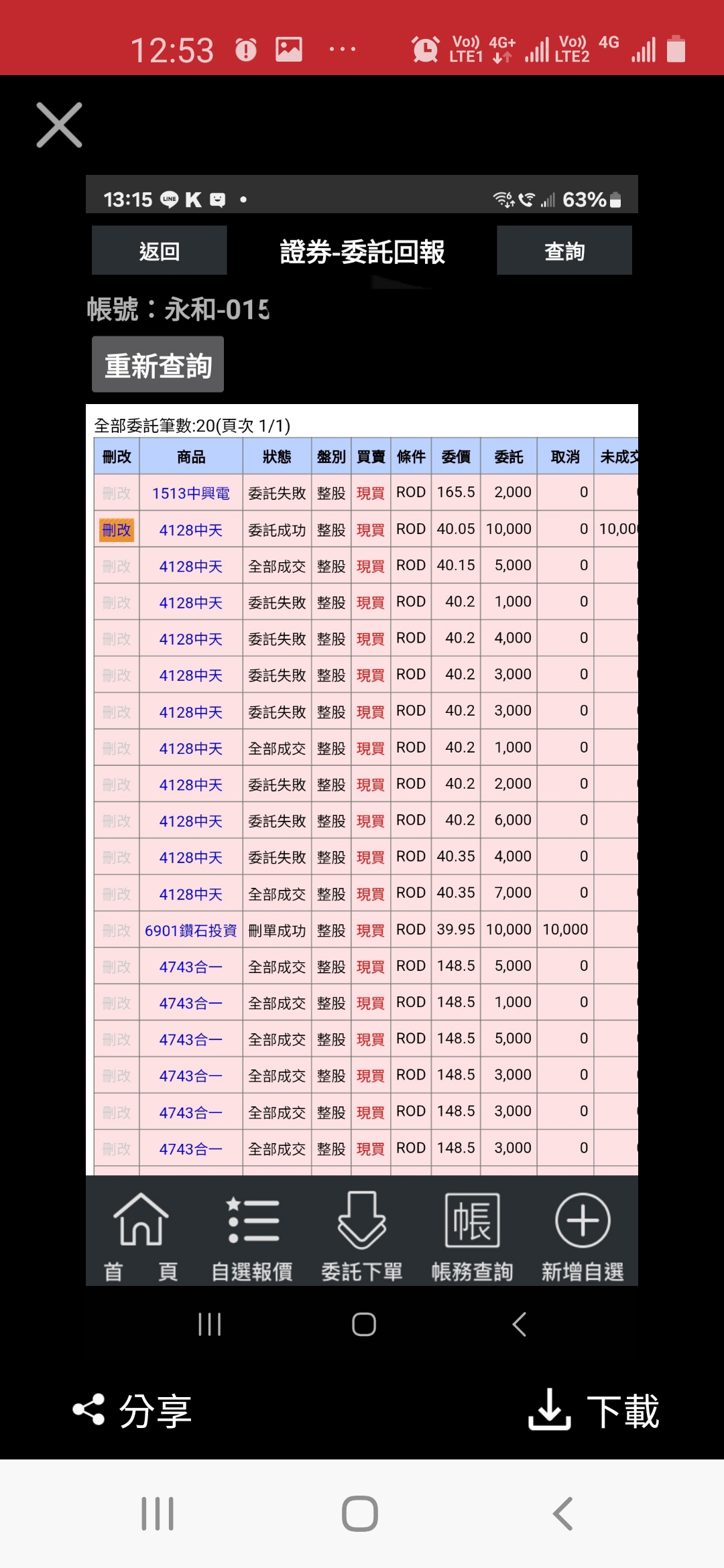Open the 1513中興電 stock link
Screen dimensions: 724x1568
pyautogui.click(x=190, y=492)
